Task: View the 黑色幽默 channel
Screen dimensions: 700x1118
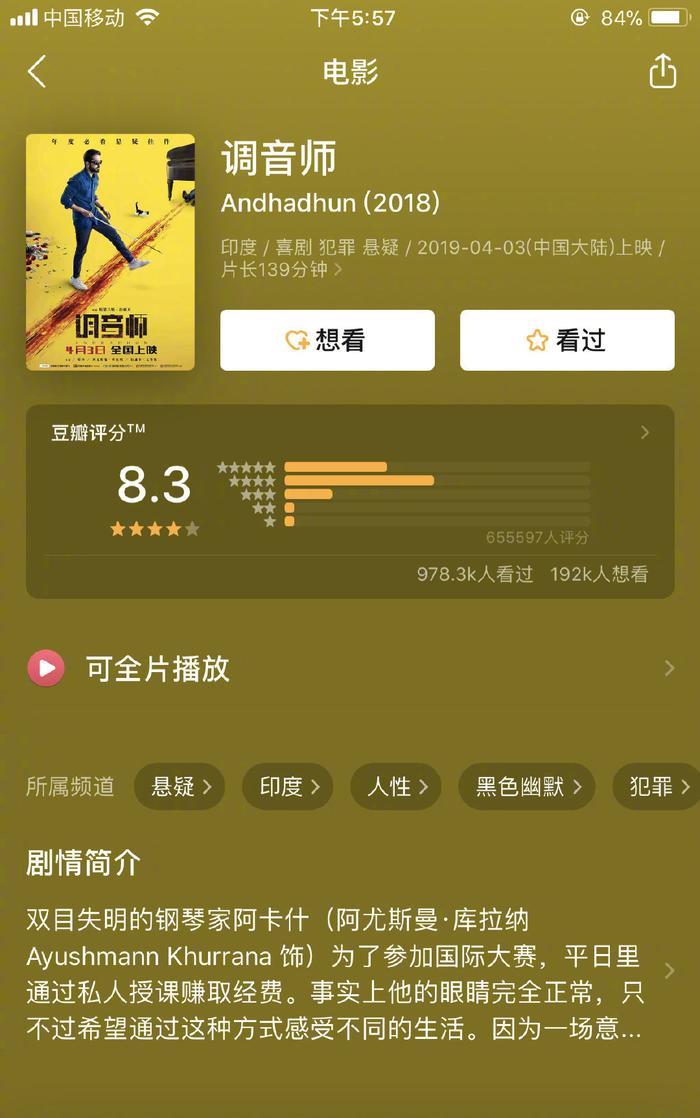Action: coord(528,786)
